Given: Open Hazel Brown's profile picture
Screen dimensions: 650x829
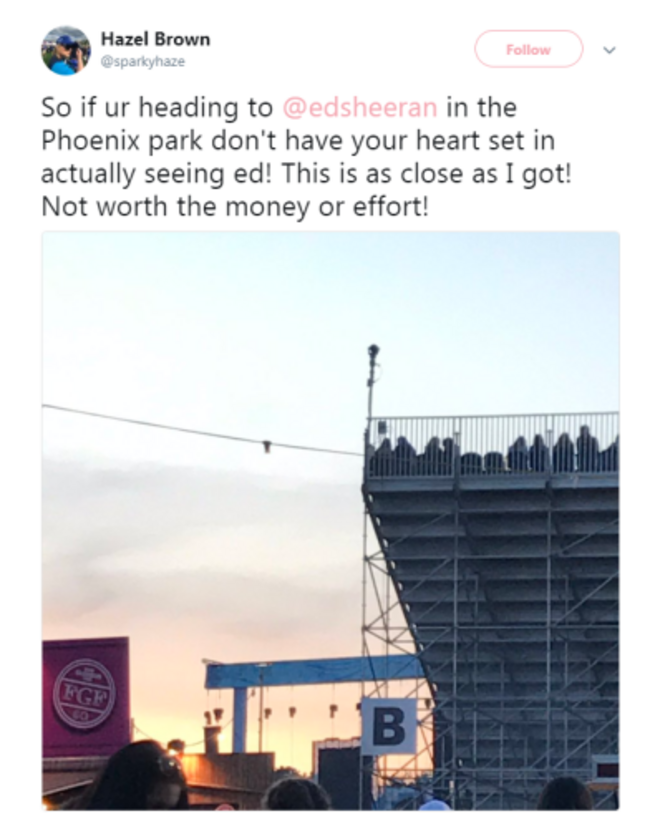Looking at the screenshot, I should click(65, 51).
